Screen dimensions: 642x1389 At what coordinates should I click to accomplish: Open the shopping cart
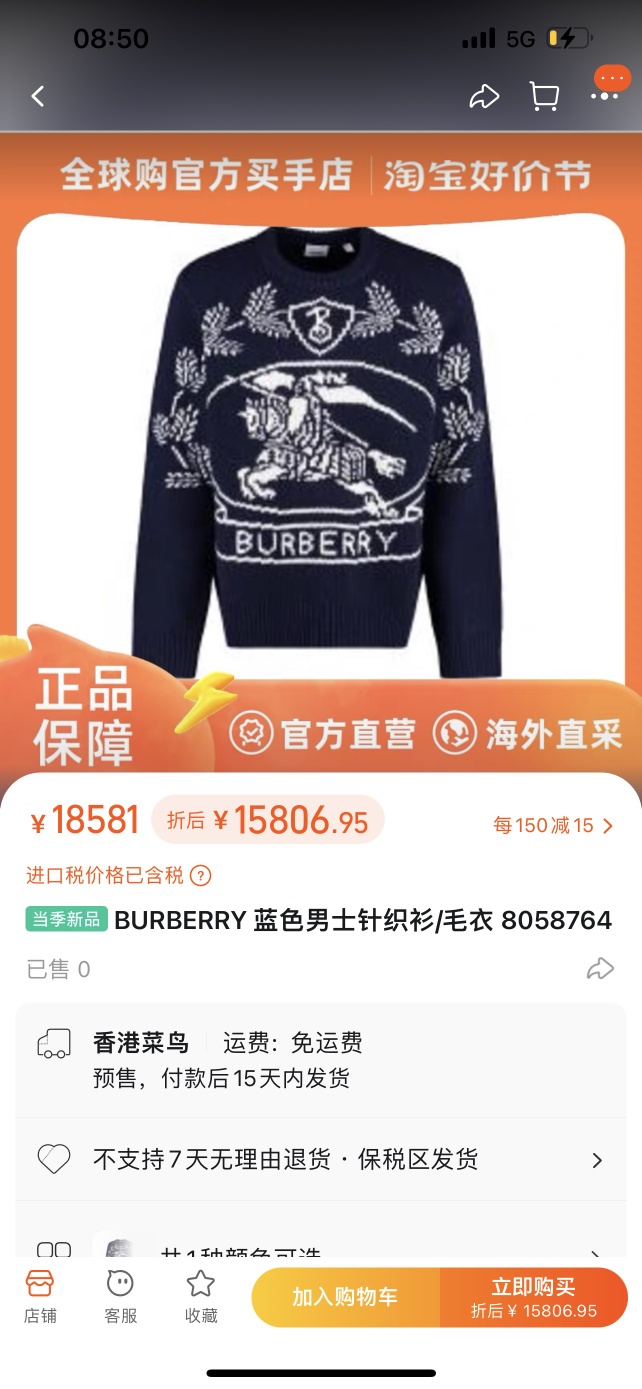click(x=544, y=96)
